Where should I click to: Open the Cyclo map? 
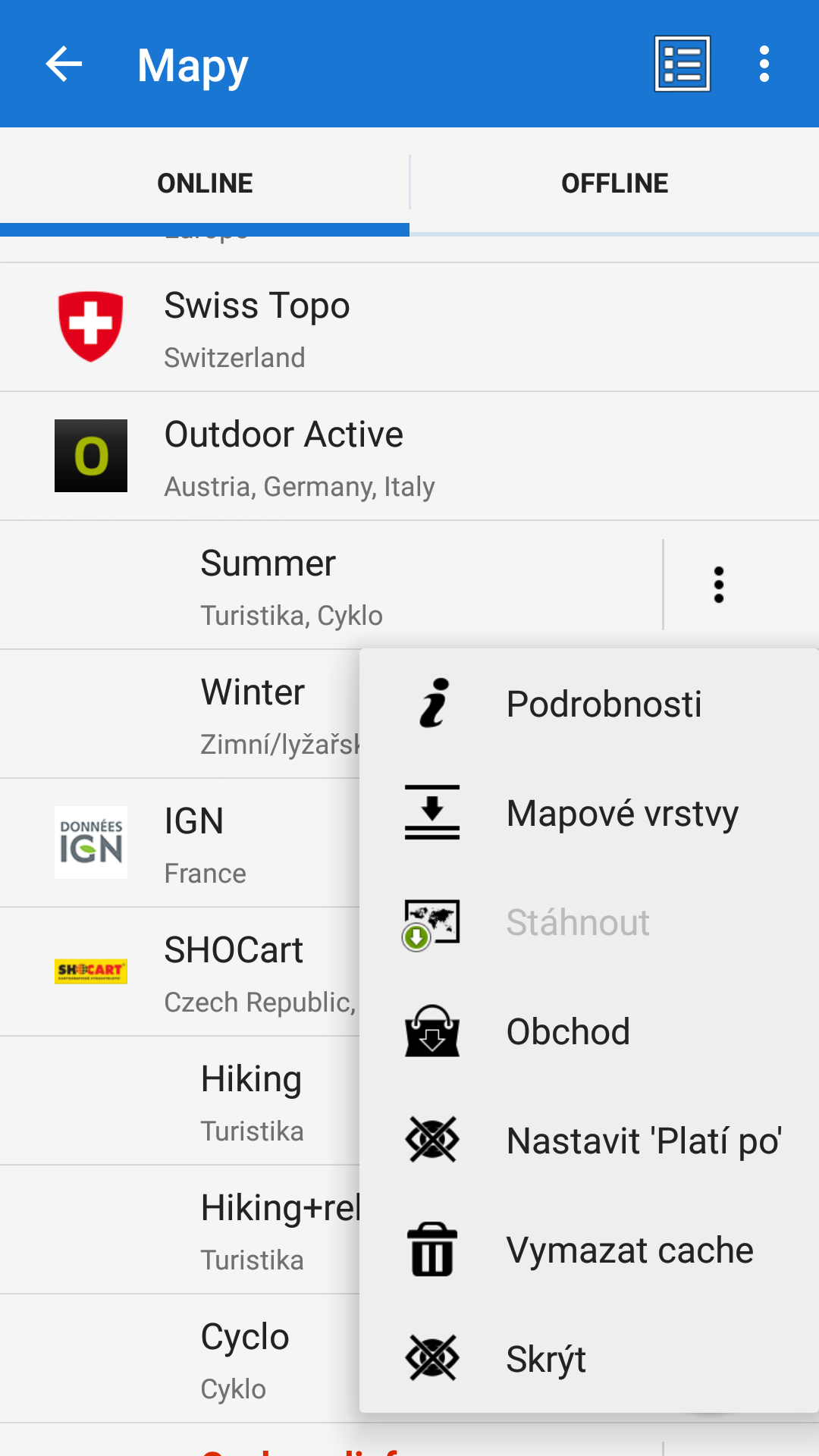246,1359
